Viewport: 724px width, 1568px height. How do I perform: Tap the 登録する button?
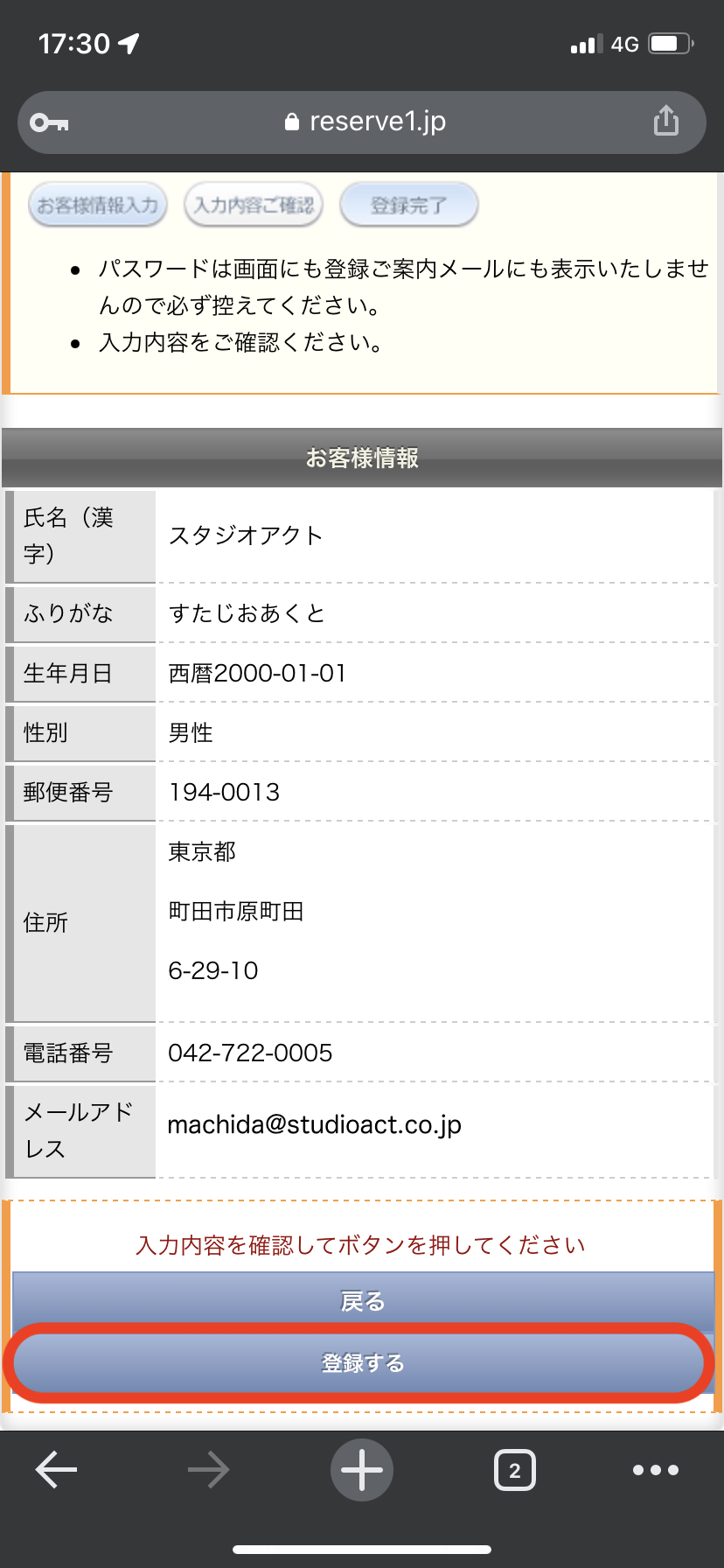(362, 1362)
